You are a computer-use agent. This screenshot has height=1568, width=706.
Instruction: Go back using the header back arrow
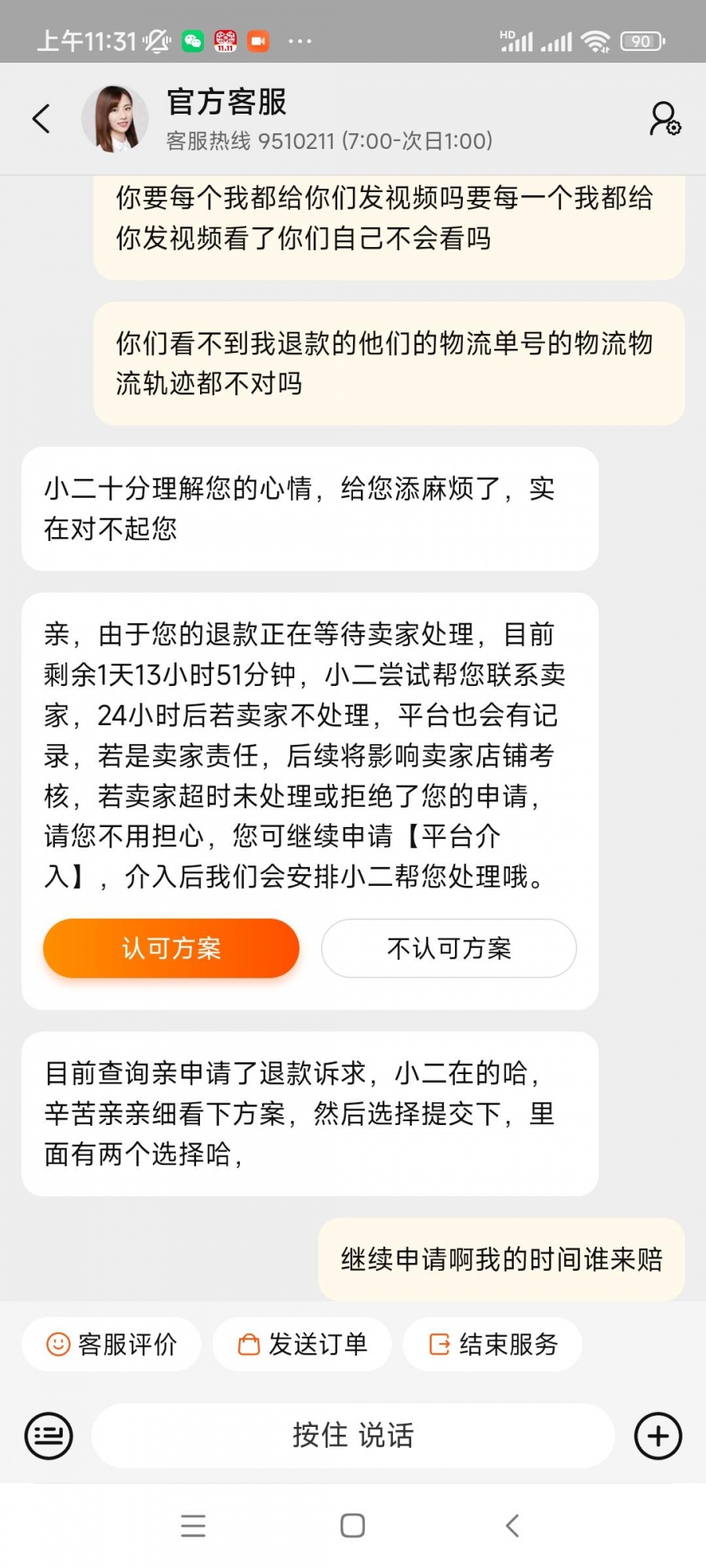point(42,119)
